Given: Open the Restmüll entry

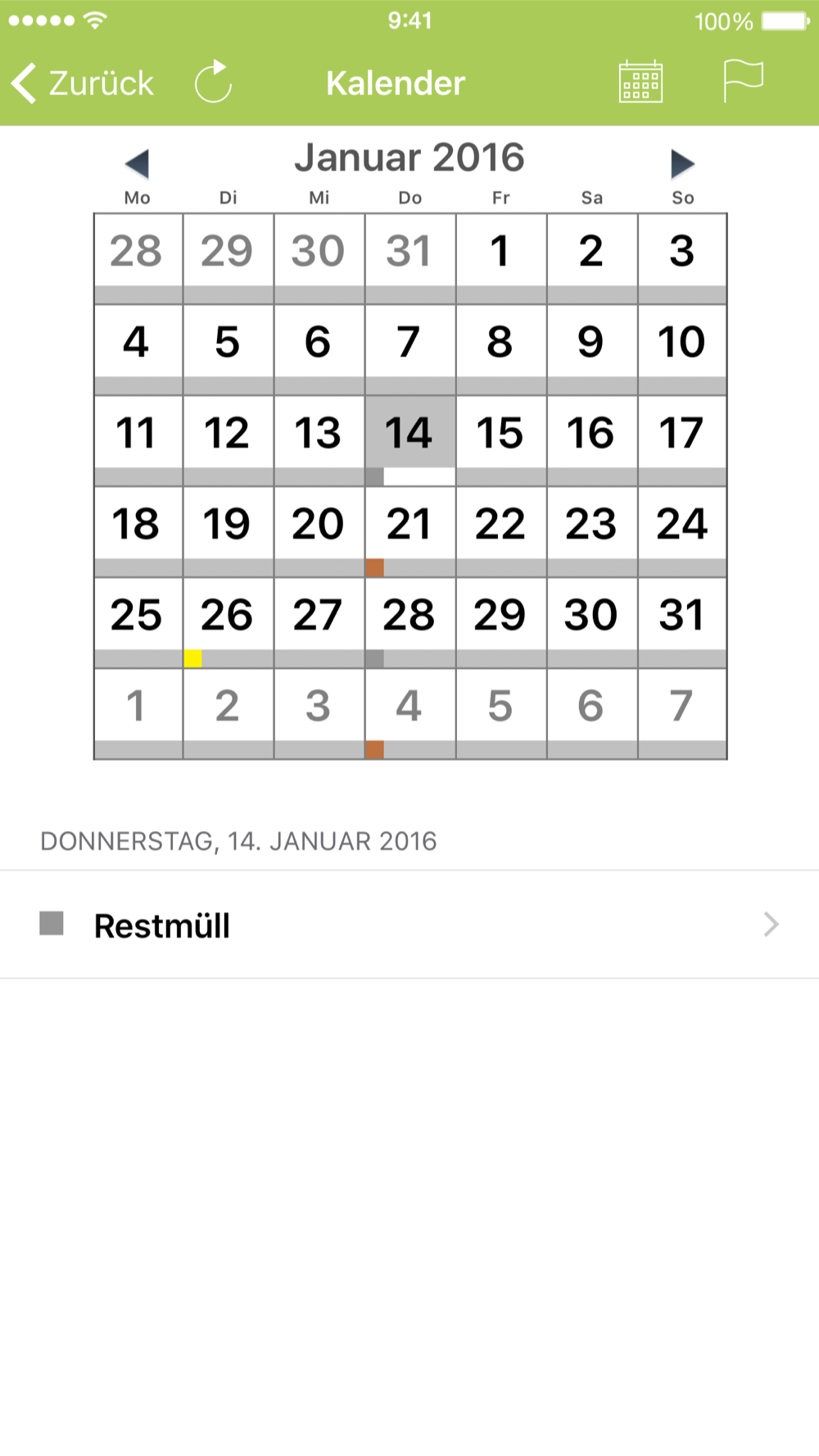Looking at the screenshot, I should [x=409, y=925].
